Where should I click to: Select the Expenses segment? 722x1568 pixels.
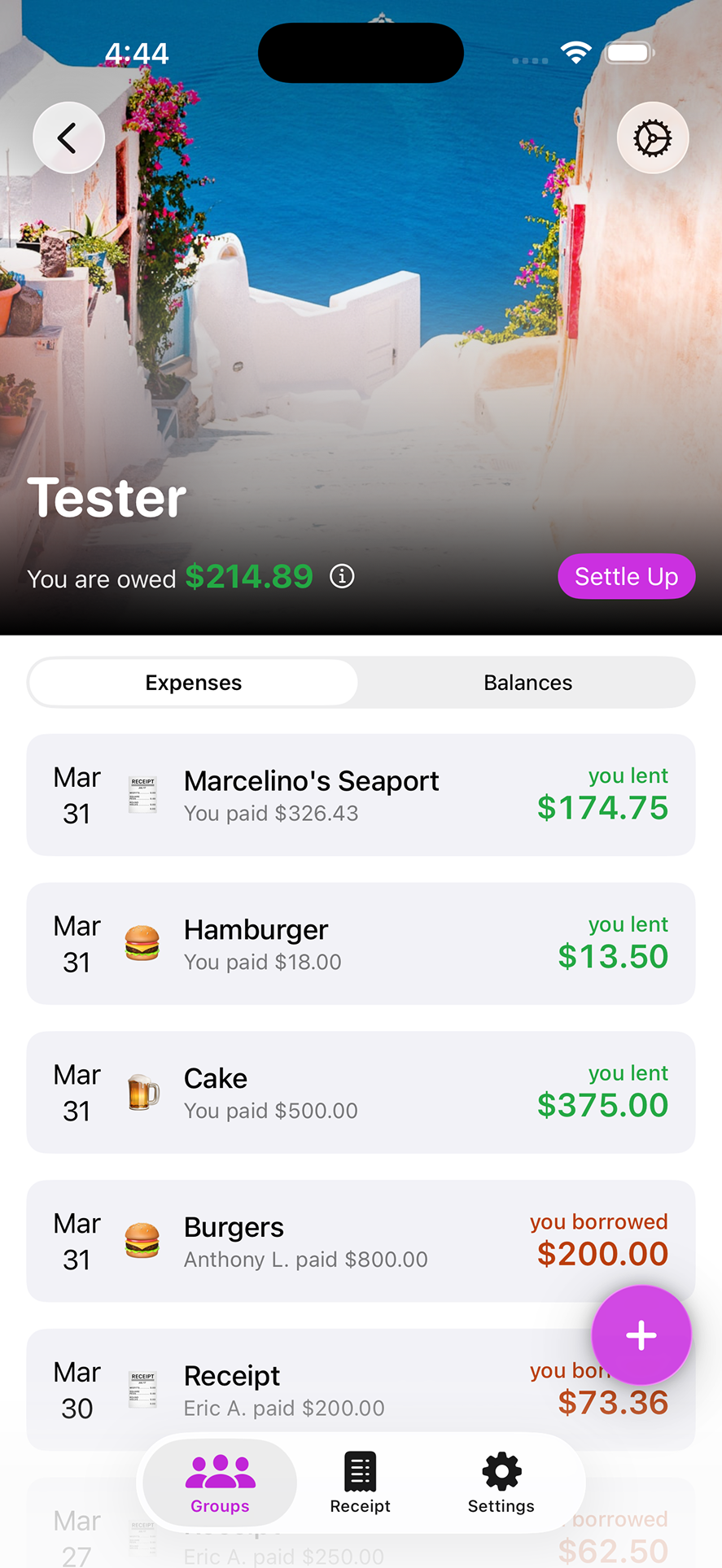pyautogui.click(x=194, y=683)
